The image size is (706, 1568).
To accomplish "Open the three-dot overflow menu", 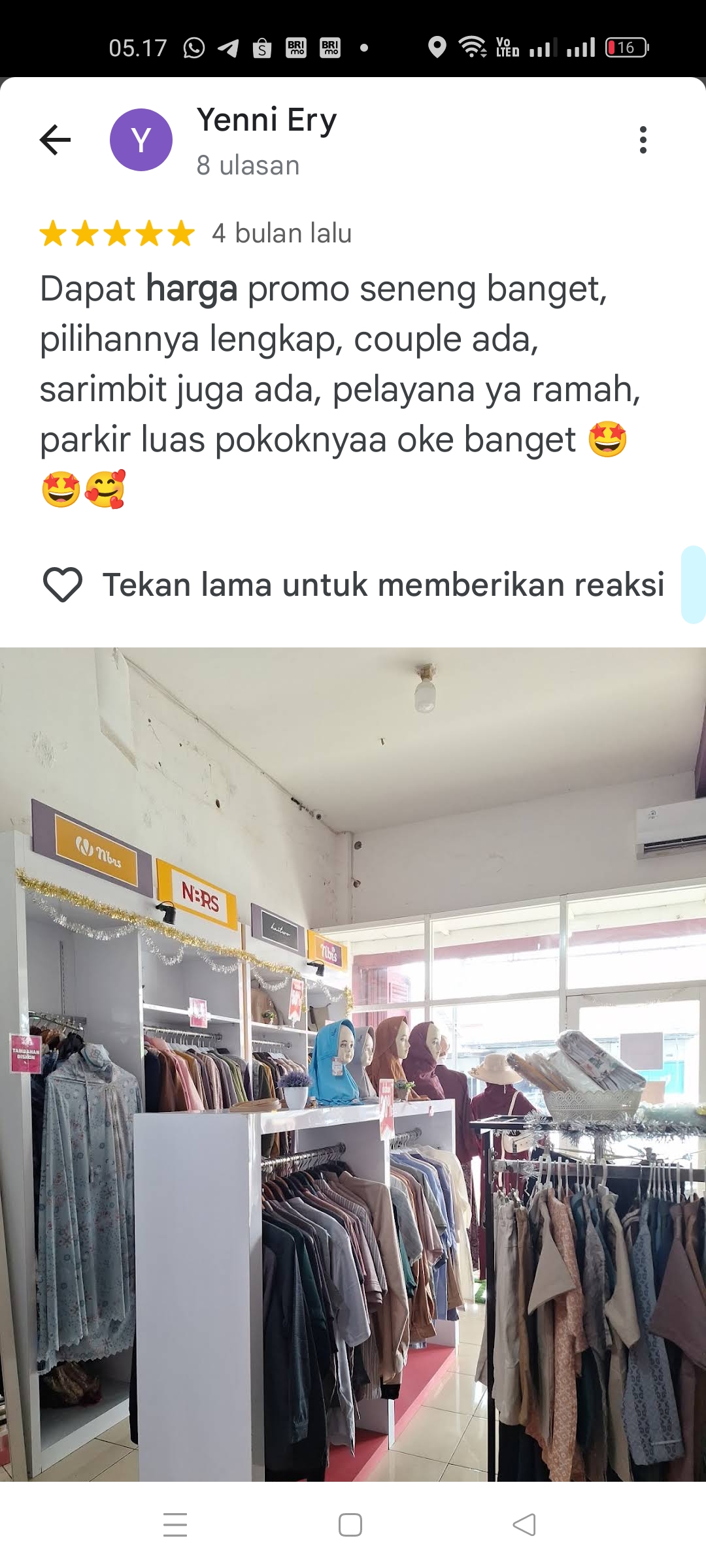I will (644, 139).
